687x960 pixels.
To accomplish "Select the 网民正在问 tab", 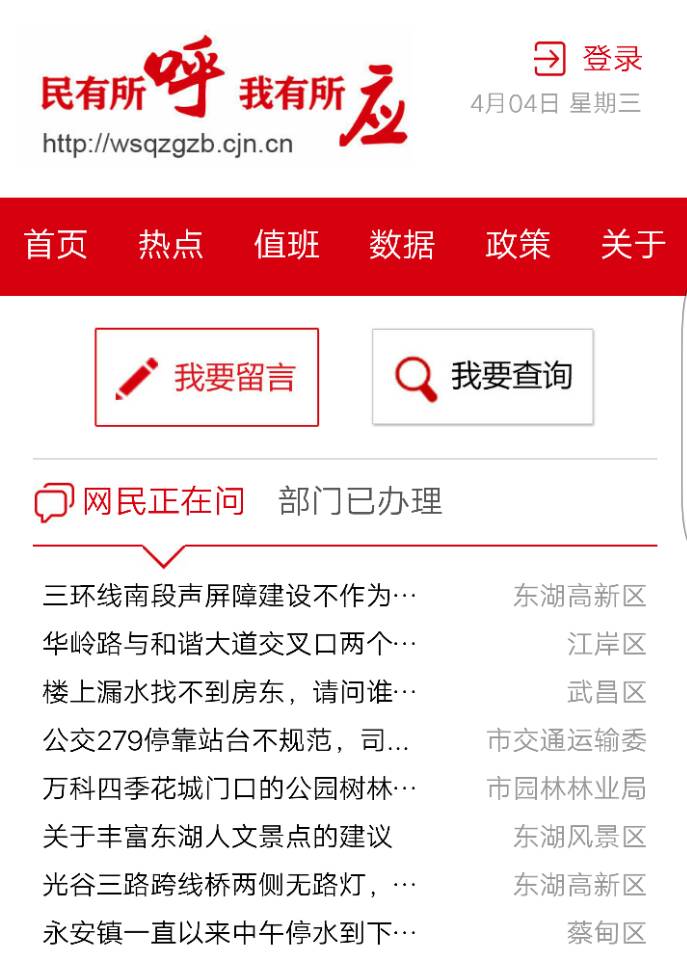I will point(140,501).
